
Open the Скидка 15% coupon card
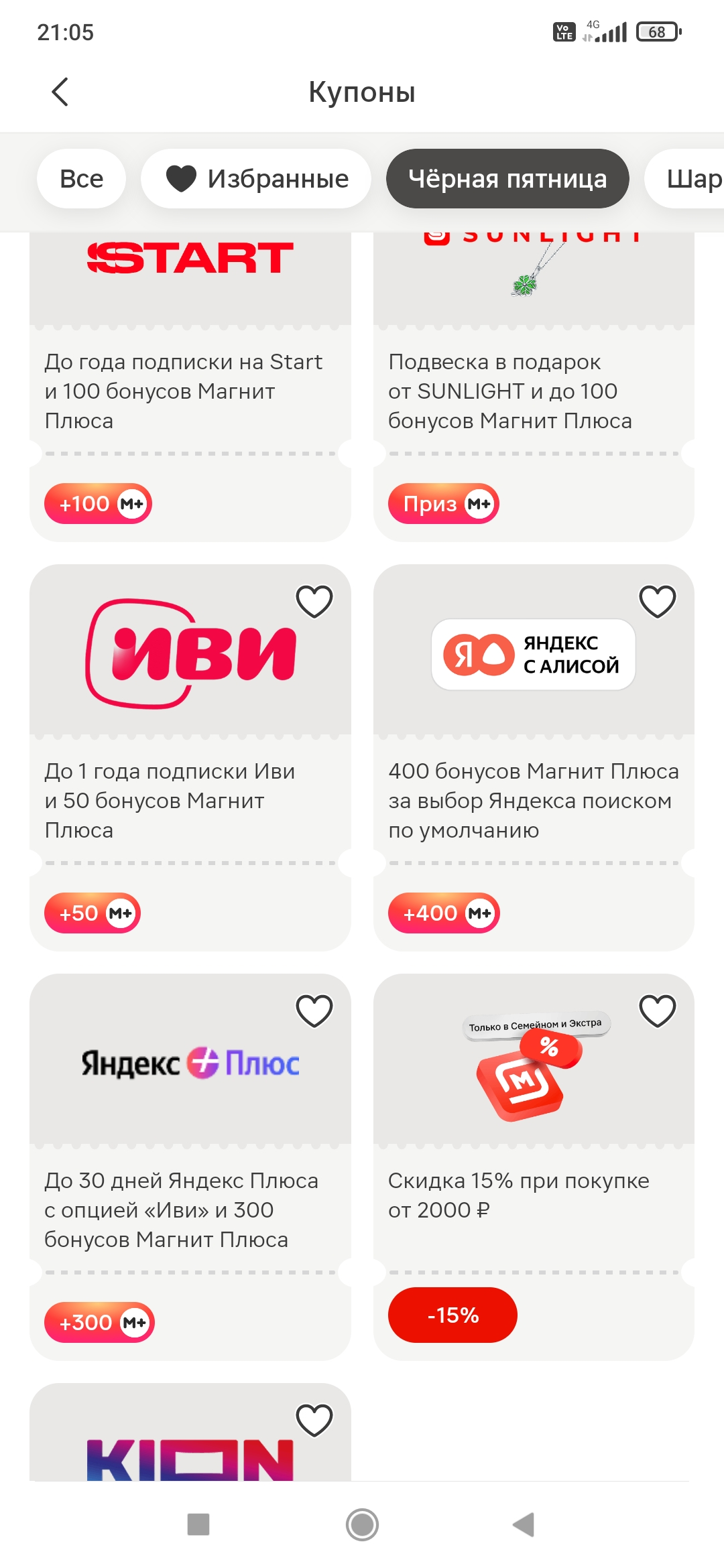point(534,1167)
